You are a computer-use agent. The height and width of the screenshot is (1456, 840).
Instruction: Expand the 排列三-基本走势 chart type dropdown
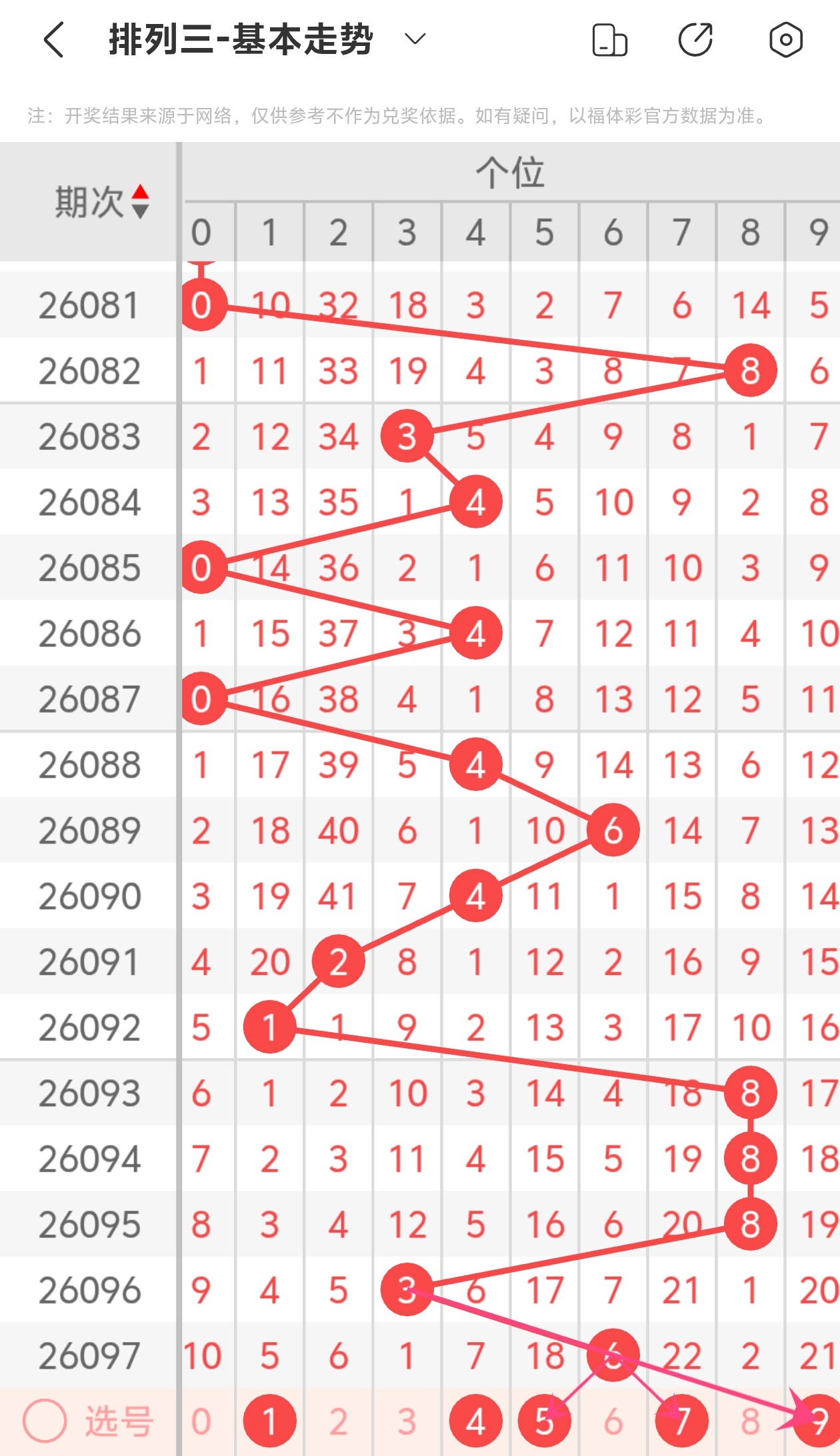coord(415,39)
